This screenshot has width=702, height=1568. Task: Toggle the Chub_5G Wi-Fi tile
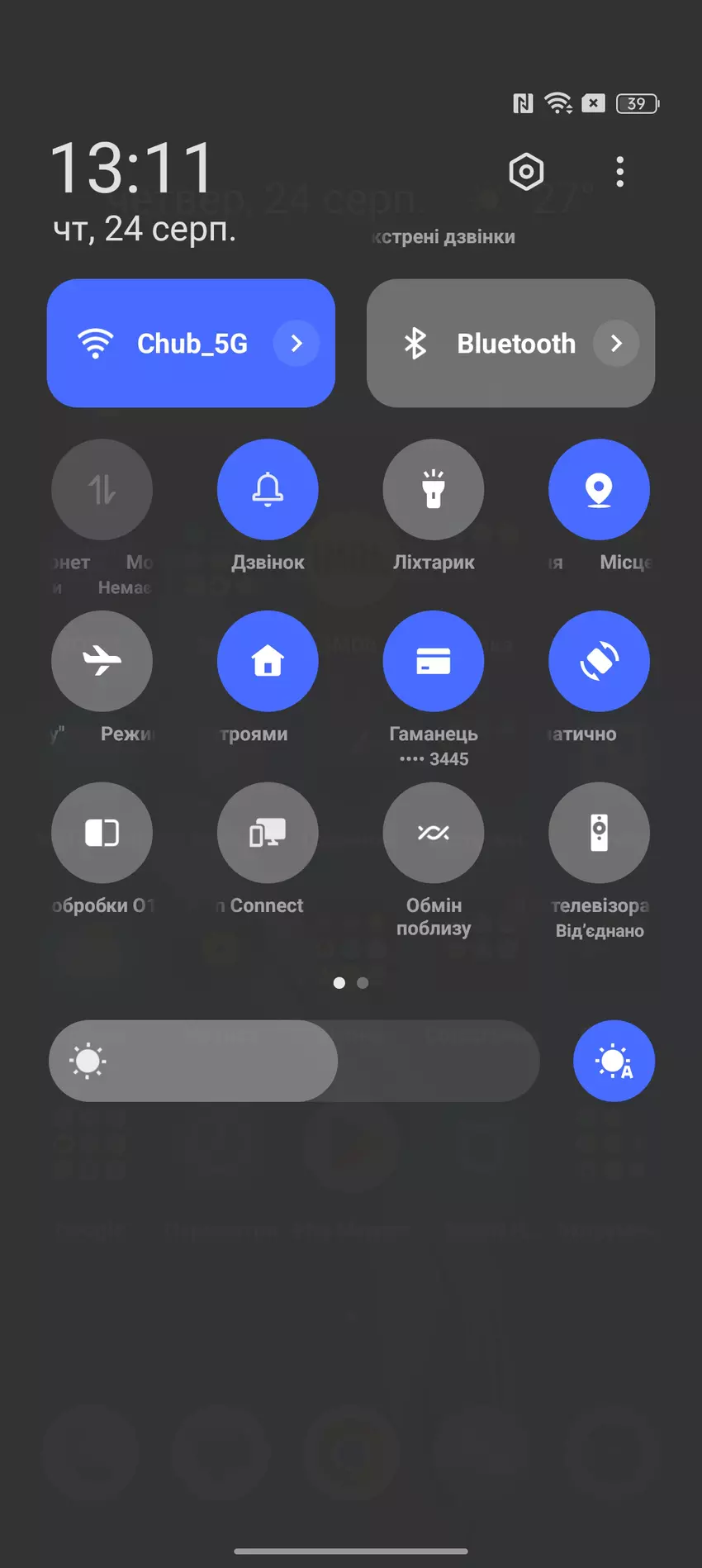pos(165,343)
